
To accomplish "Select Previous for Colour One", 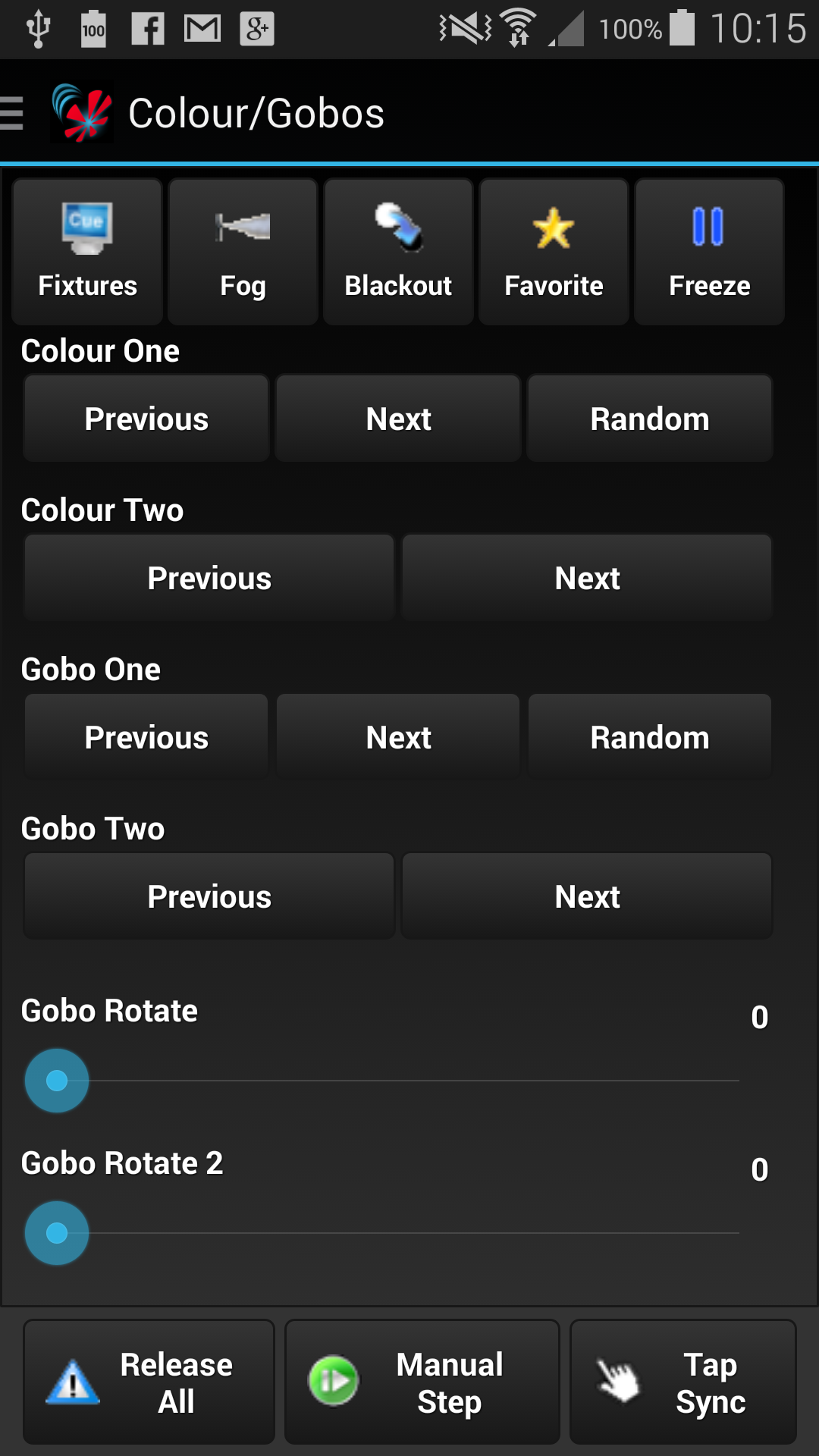I will (146, 419).
